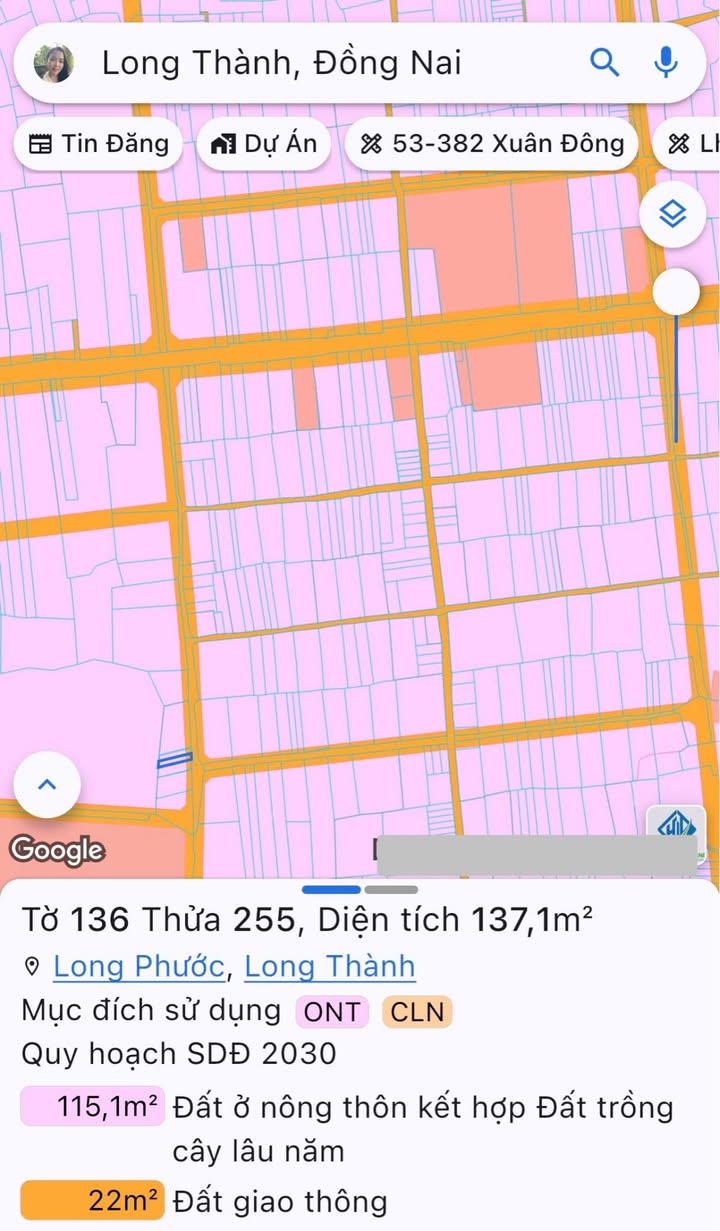Select the Dự Án chip
Image resolution: width=720 pixels, height=1231 pixels.
(264, 144)
